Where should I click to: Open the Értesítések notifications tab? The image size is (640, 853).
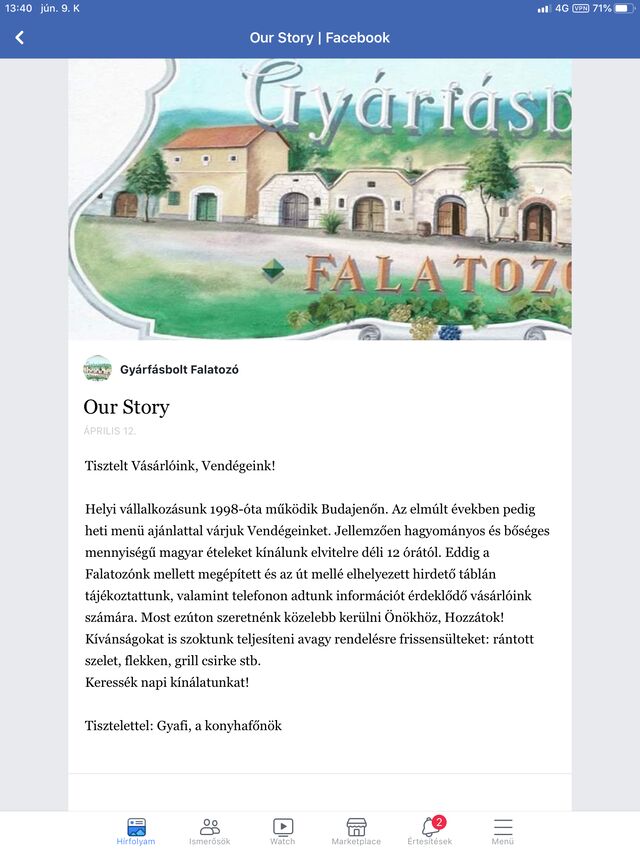tap(430, 832)
